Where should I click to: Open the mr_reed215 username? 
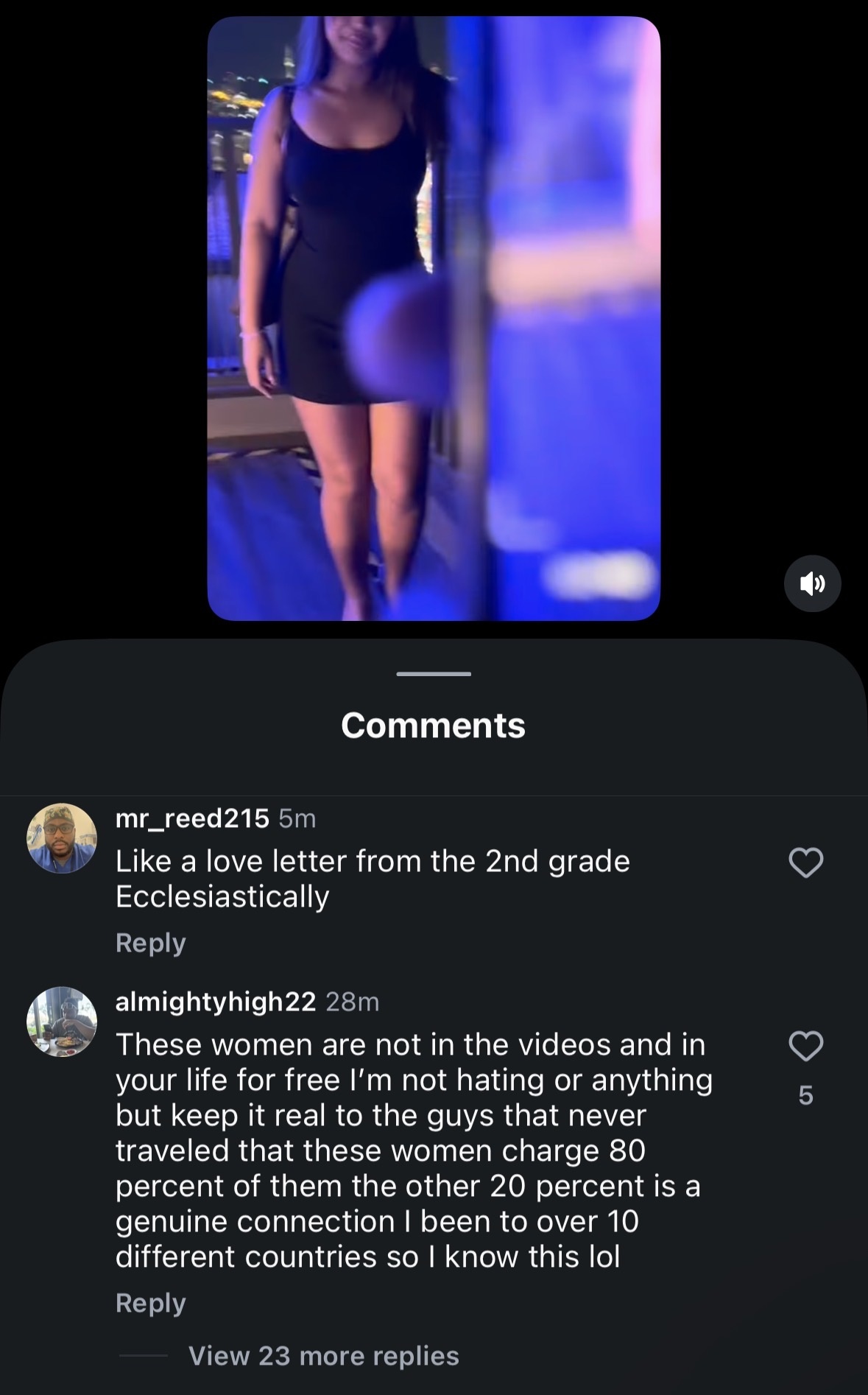coord(192,818)
